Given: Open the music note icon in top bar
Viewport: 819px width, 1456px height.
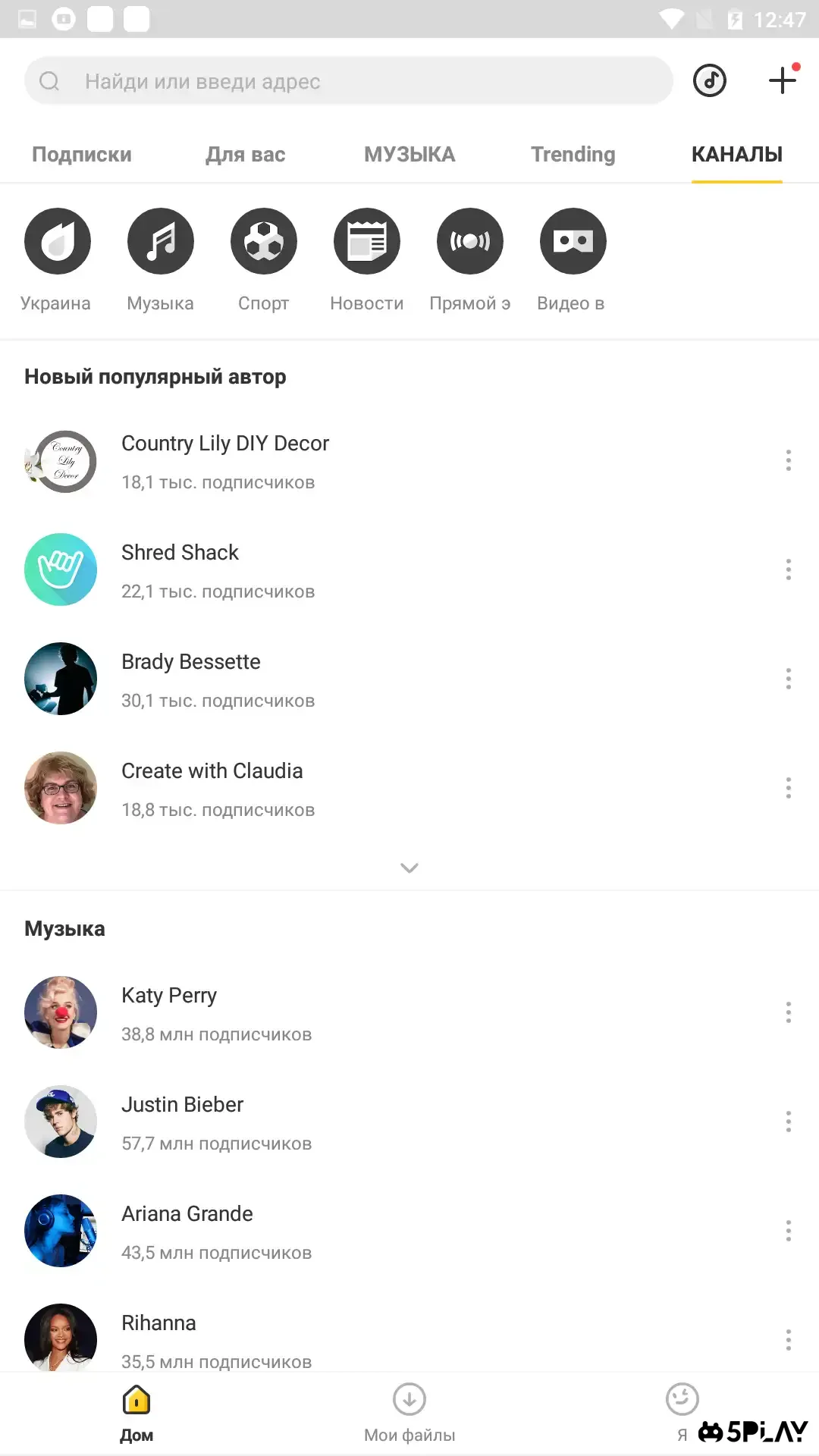Looking at the screenshot, I should coord(710,80).
